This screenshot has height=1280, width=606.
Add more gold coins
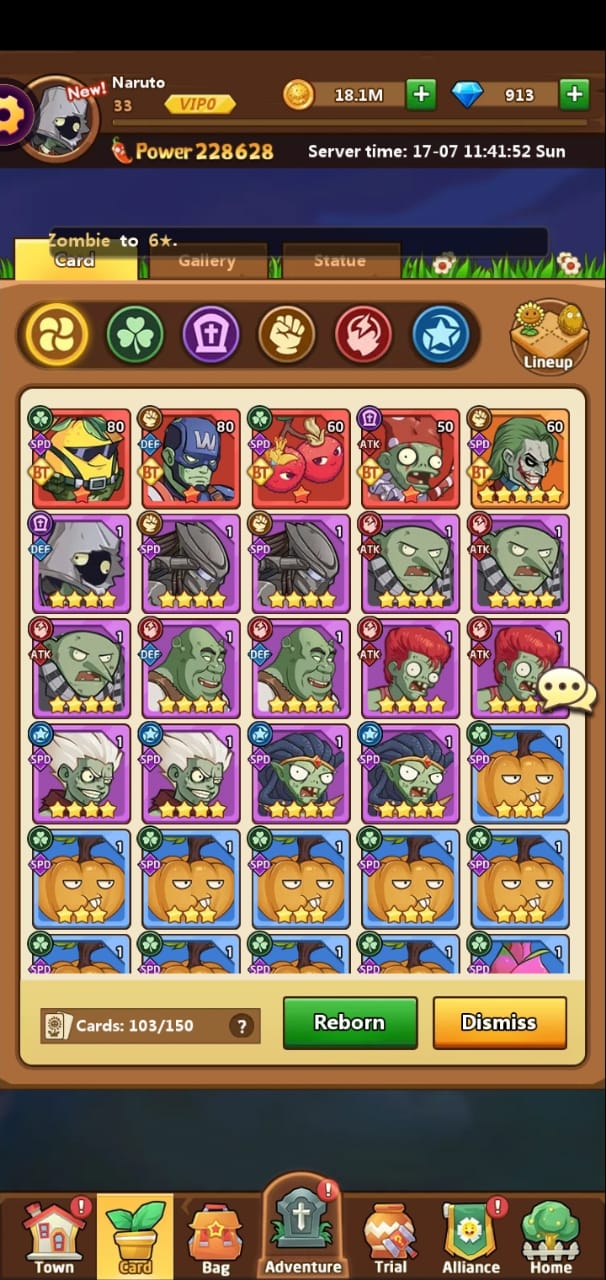pyautogui.click(x=421, y=95)
